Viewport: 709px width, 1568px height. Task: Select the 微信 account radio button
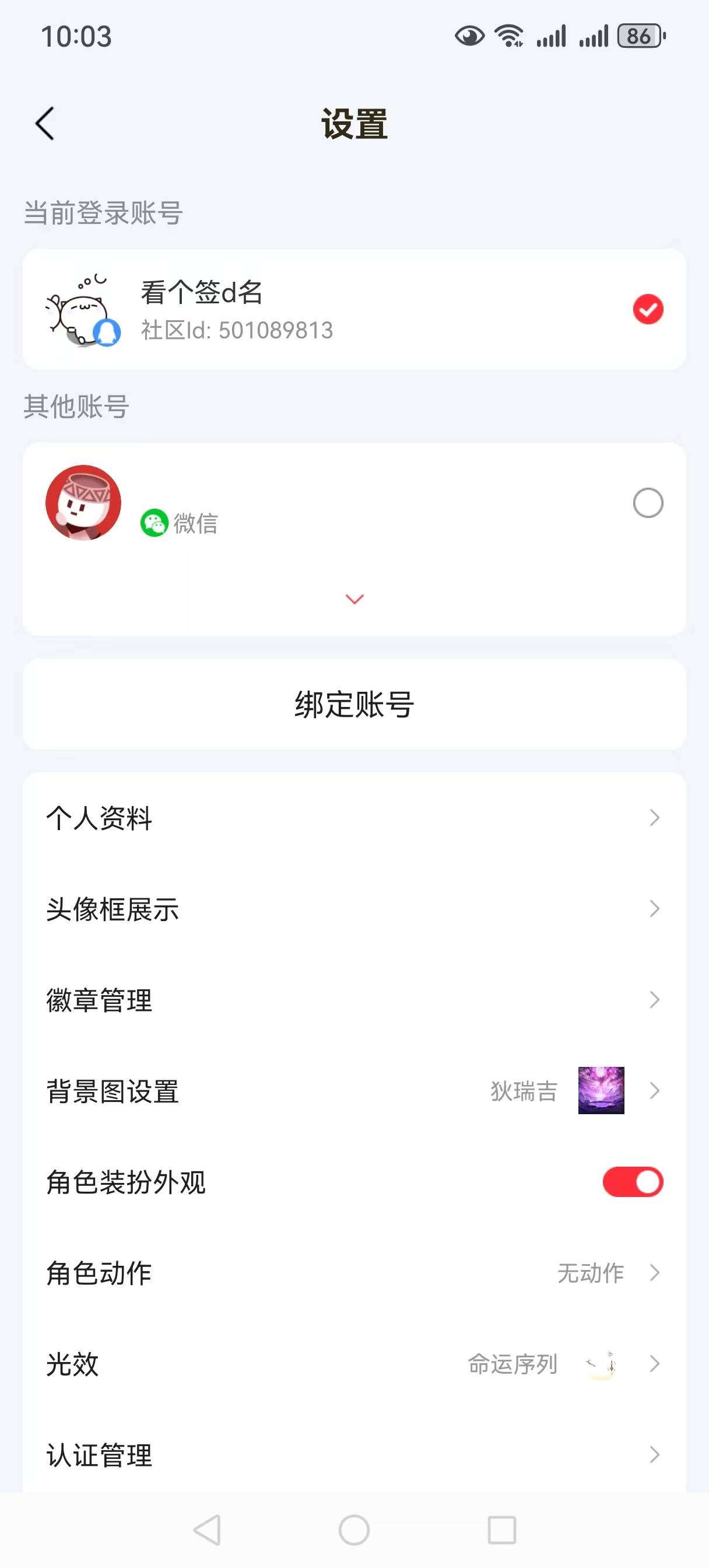click(x=648, y=502)
